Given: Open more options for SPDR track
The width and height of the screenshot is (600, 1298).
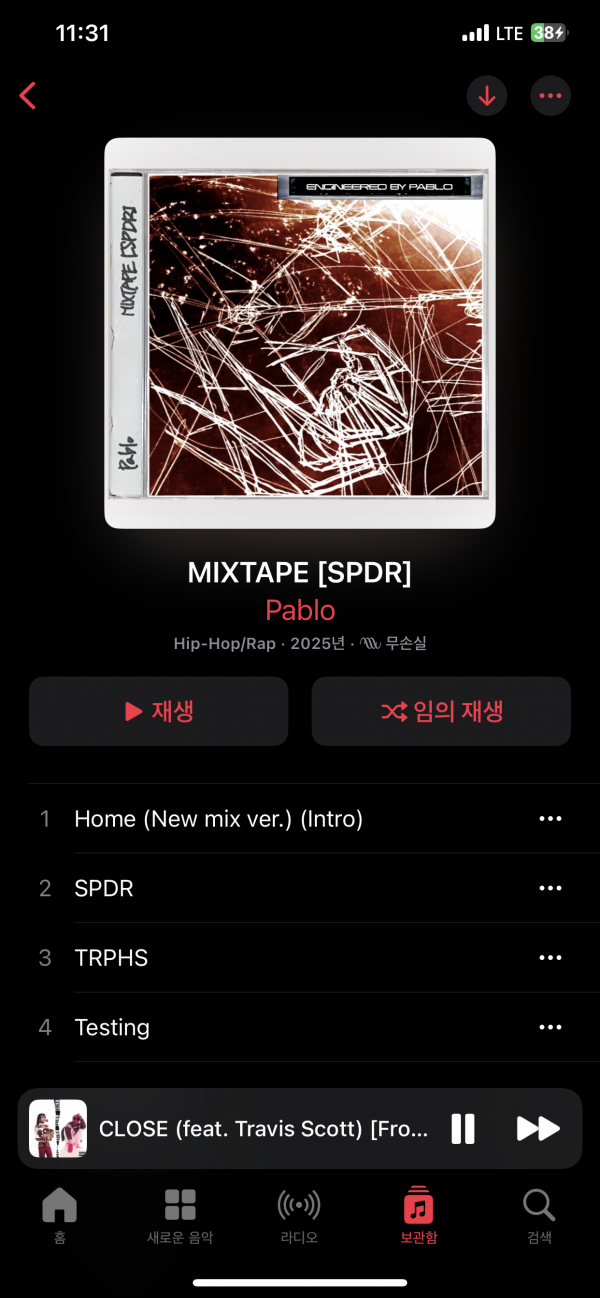Looking at the screenshot, I should coord(550,888).
